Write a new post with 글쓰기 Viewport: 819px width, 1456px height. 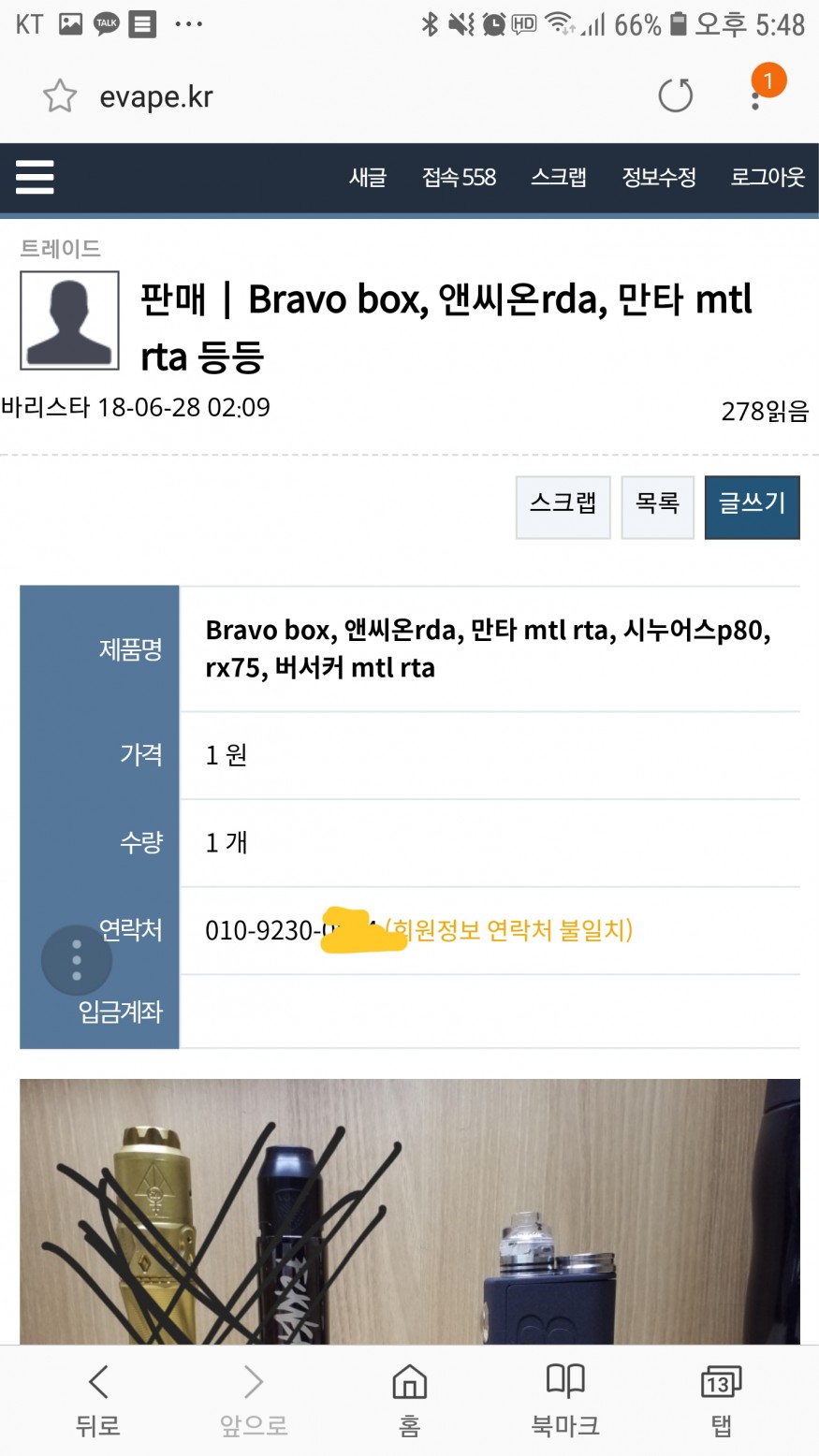pos(752,506)
